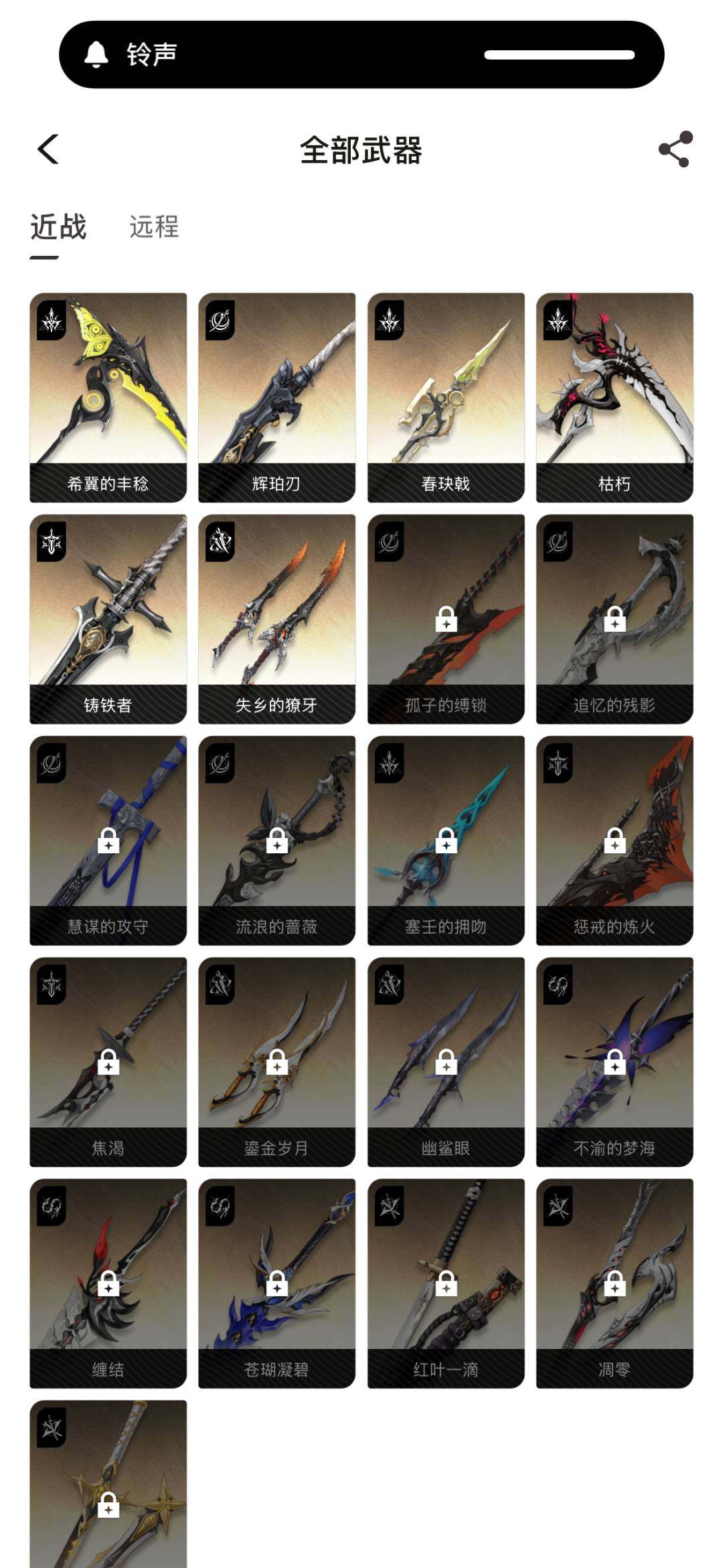Tap the locked 苍瑚凝碧 weapon

(276, 1283)
